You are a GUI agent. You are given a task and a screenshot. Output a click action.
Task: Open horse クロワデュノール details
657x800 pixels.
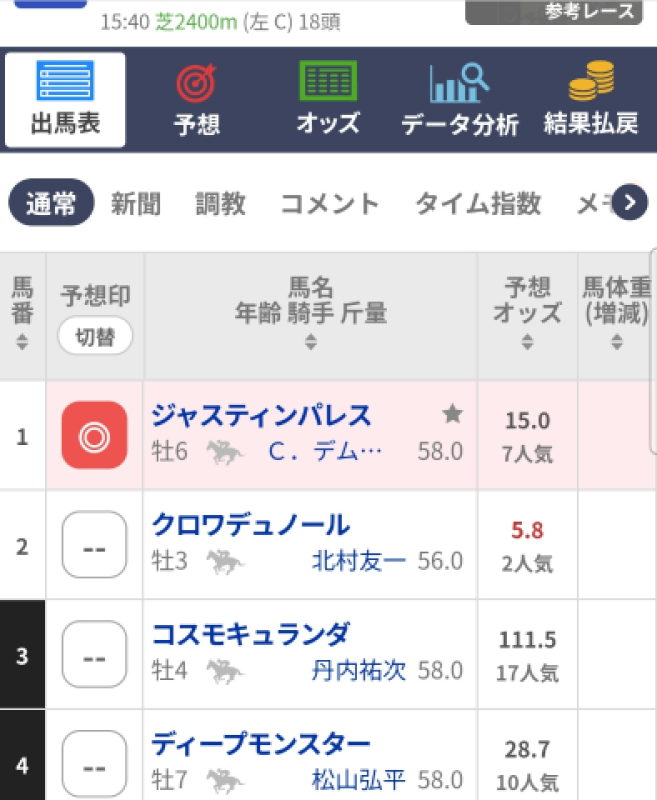coord(250,524)
